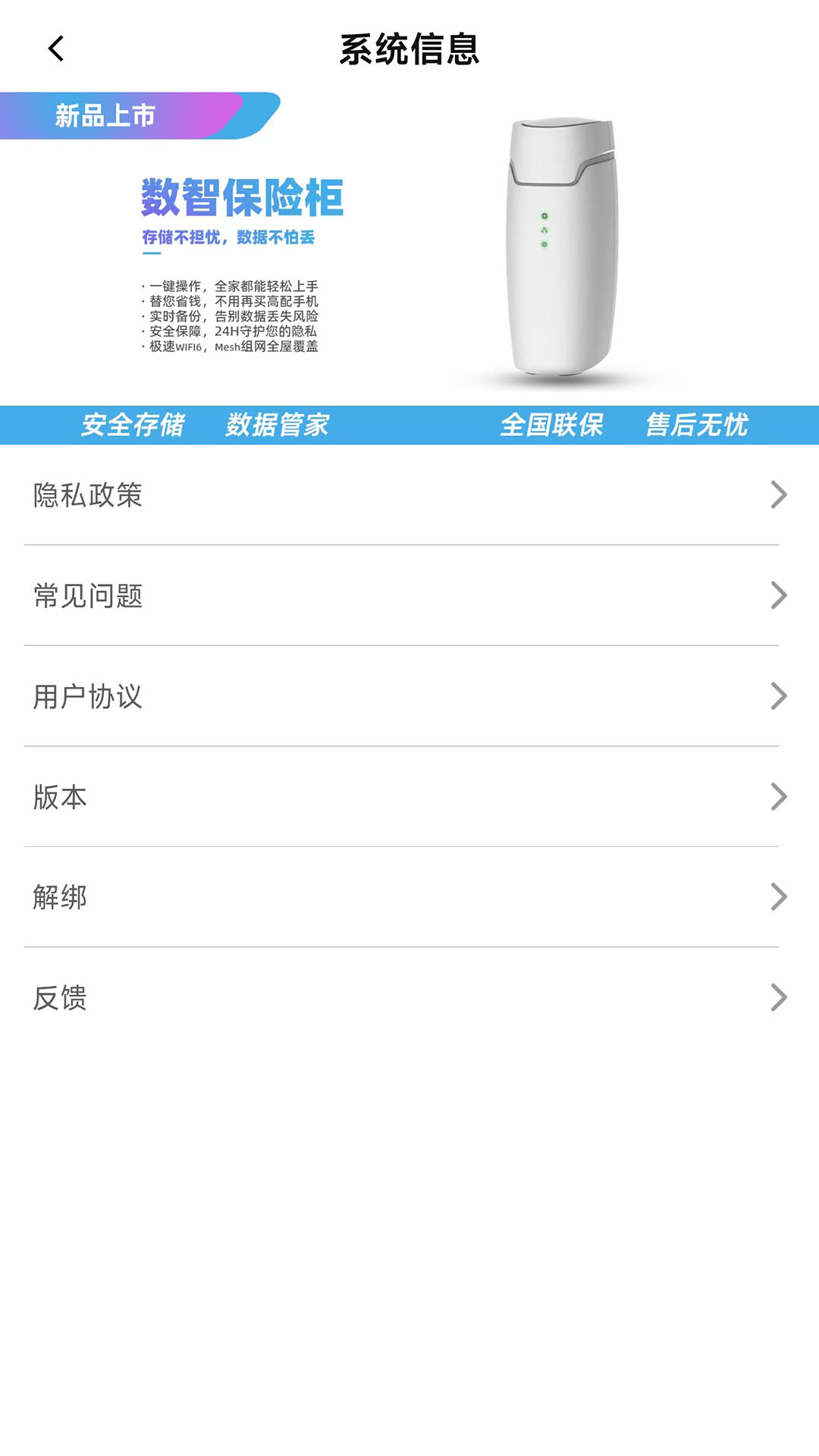Tap 全国联保 warranty label
The width and height of the screenshot is (819, 1456).
pyautogui.click(x=554, y=425)
